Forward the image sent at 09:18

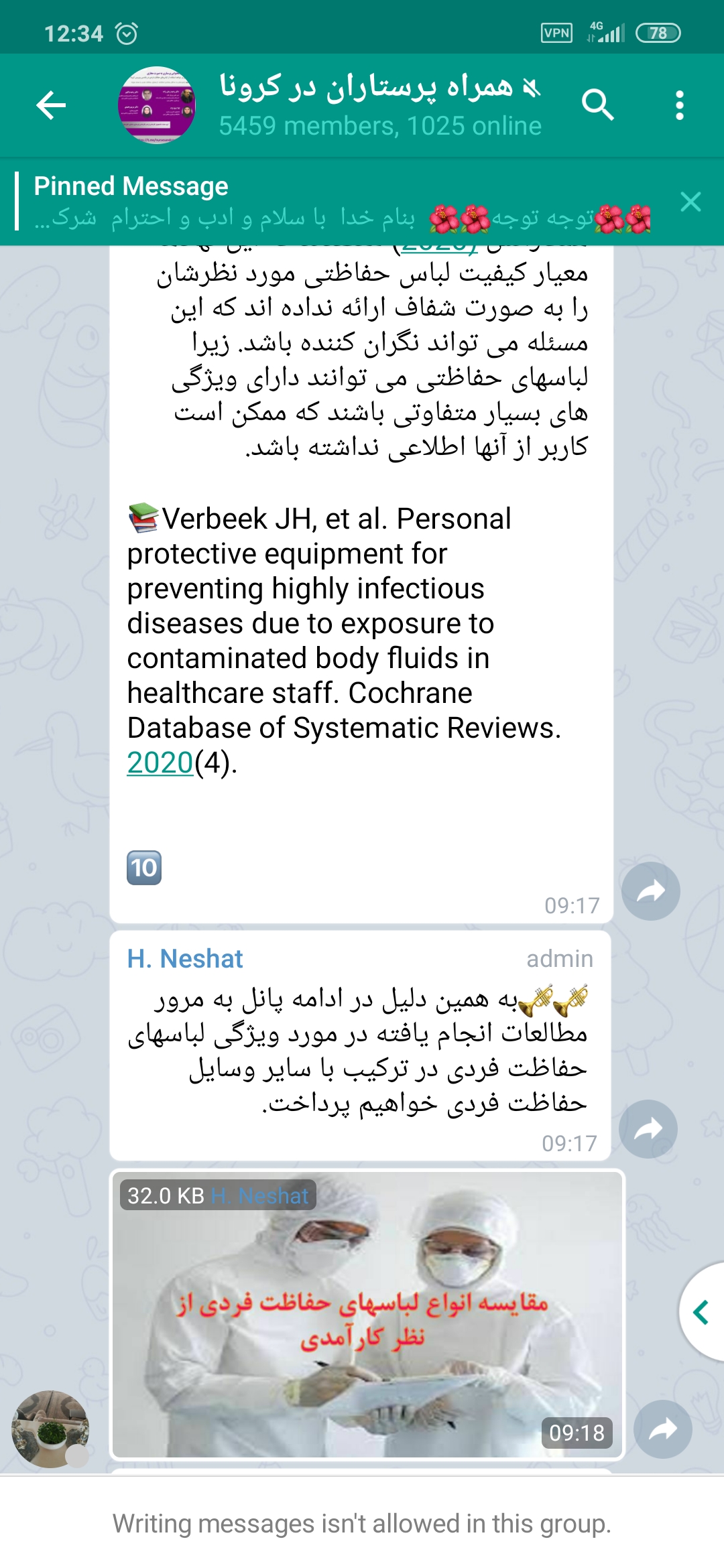(662, 1429)
